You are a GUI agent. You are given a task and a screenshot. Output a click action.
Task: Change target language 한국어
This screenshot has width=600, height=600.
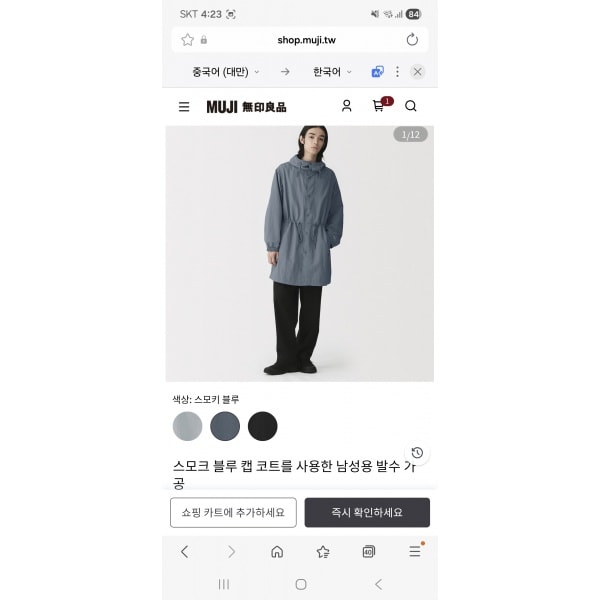pyautogui.click(x=332, y=72)
